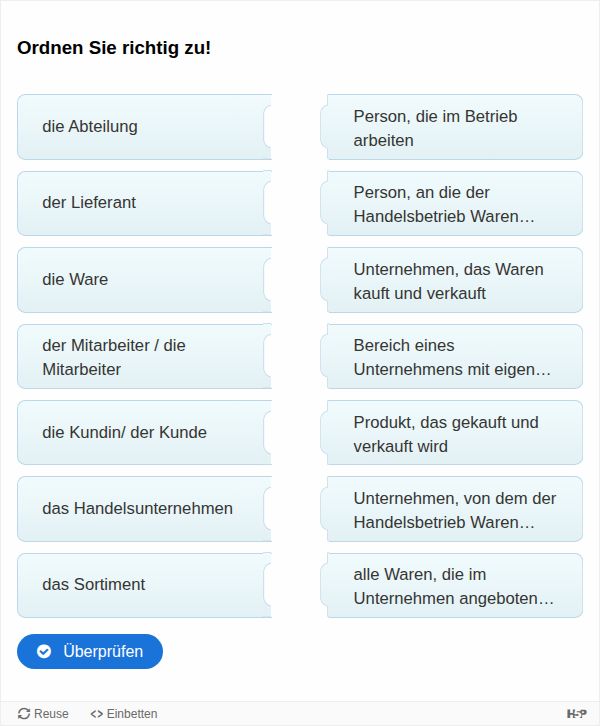The width and height of the screenshot is (600, 726).
Task: Check answers with the Überprüfen button
Action: 90,651
